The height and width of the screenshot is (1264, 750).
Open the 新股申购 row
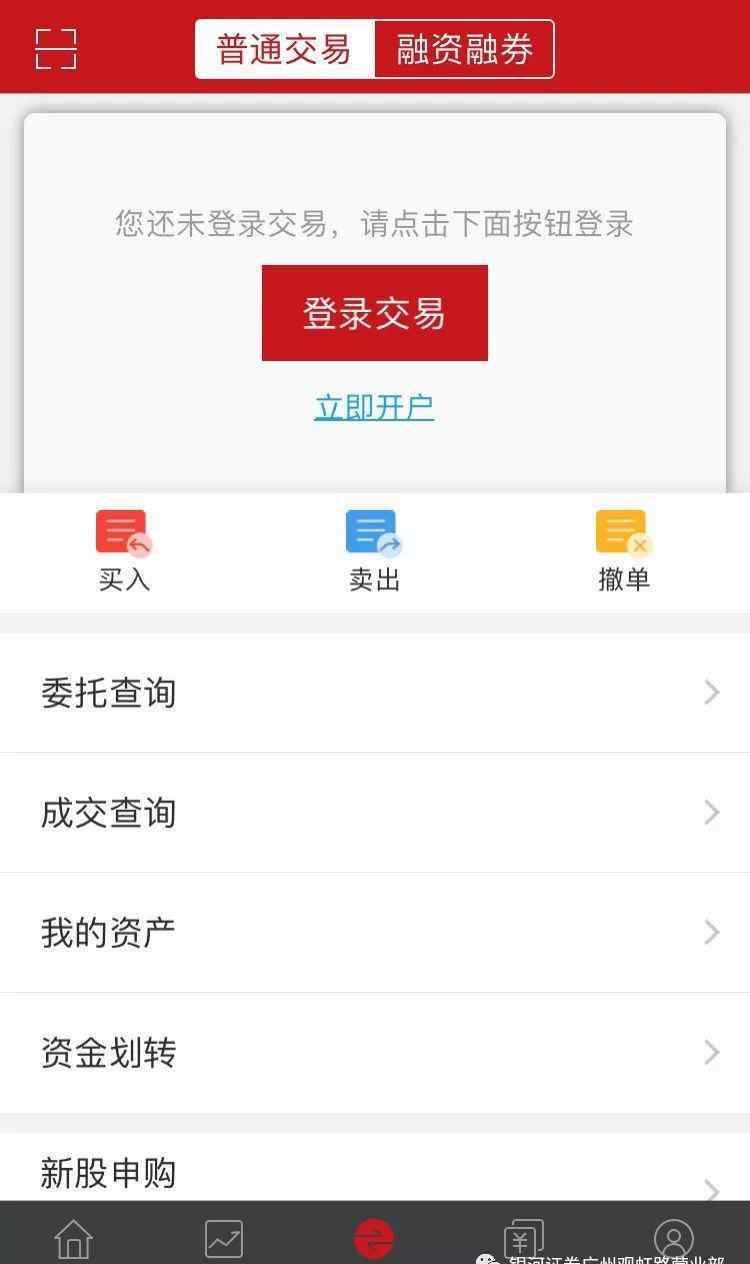pyautogui.click(x=375, y=1172)
